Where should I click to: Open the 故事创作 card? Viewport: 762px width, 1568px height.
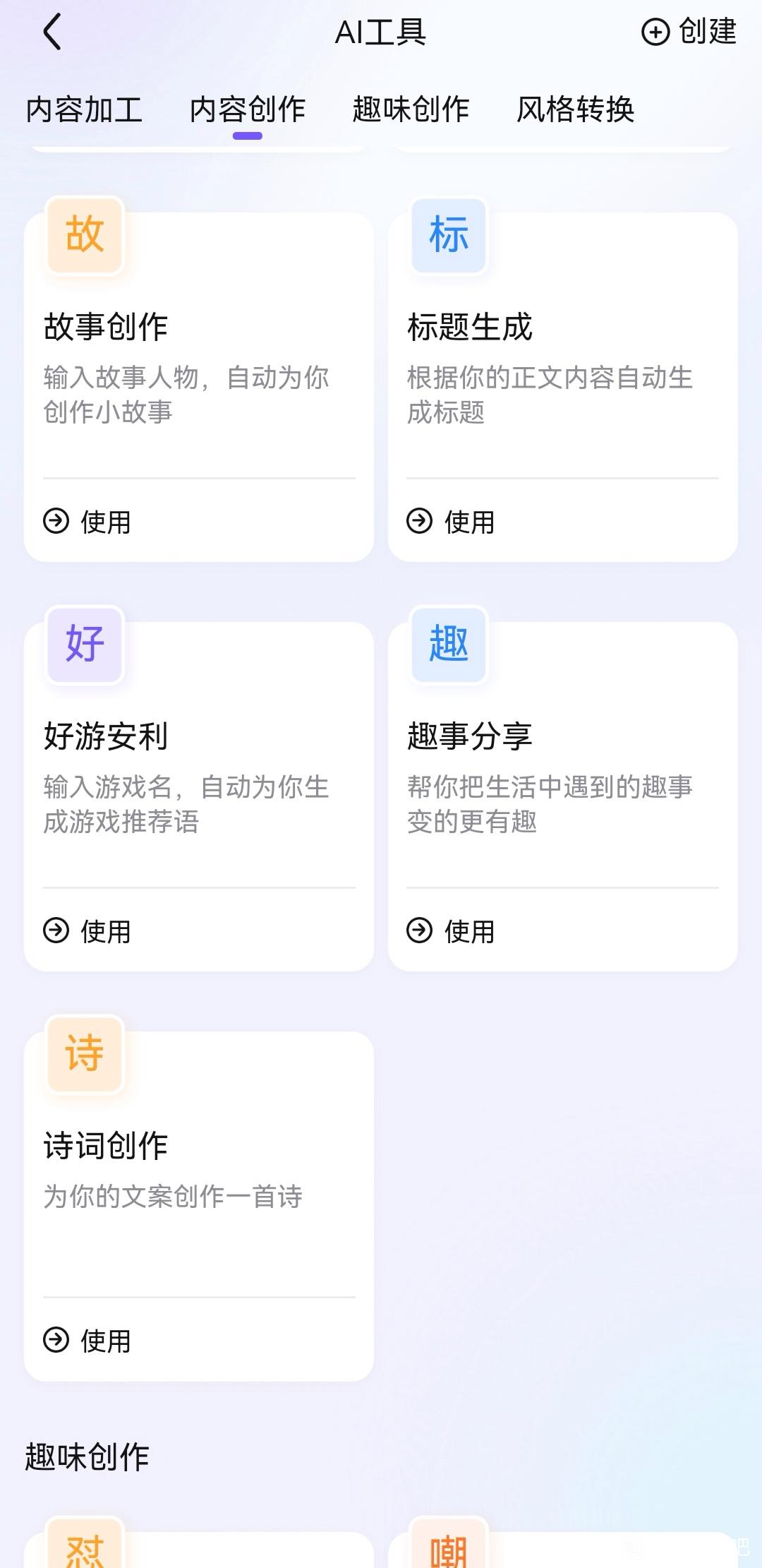(x=199, y=387)
